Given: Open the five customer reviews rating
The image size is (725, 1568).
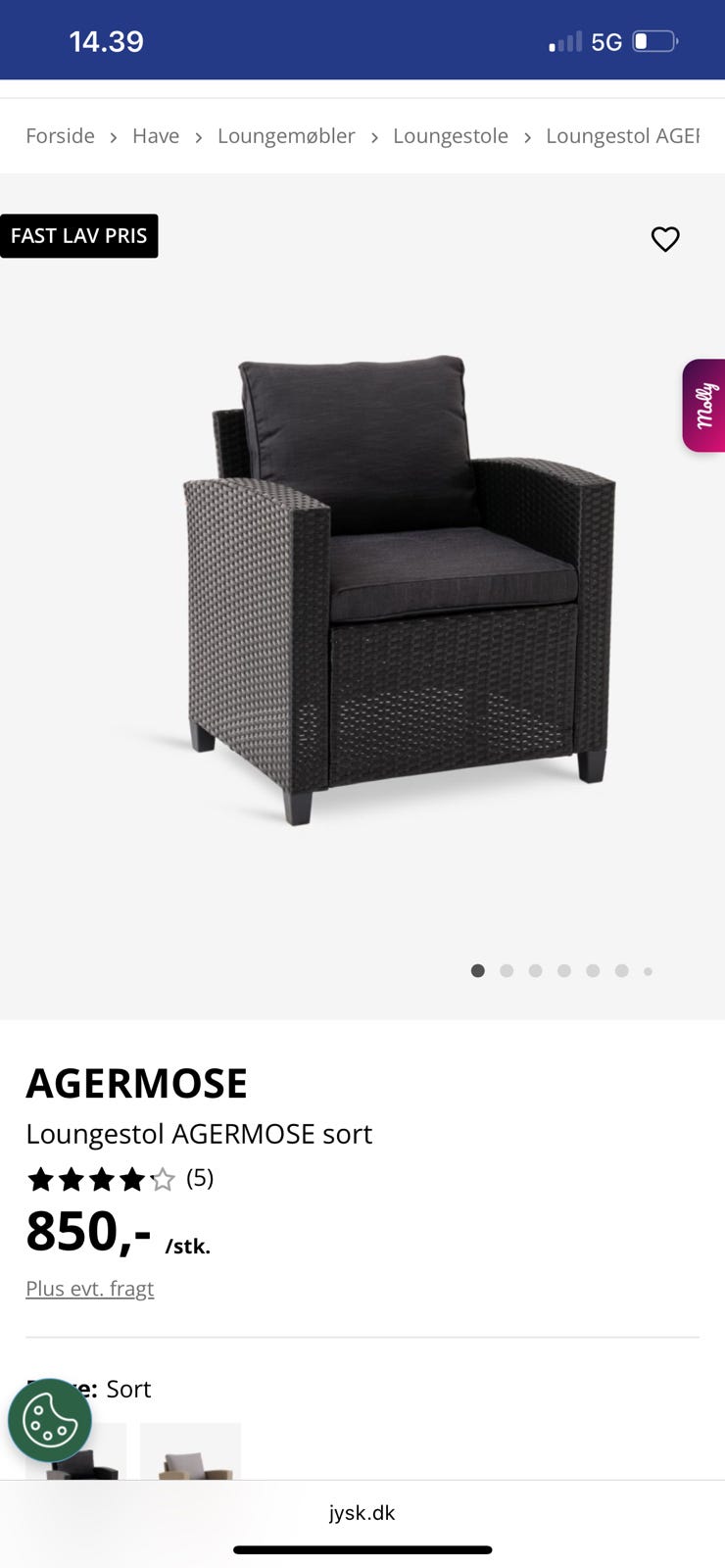Looking at the screenshot, I should pos(120,1178).
